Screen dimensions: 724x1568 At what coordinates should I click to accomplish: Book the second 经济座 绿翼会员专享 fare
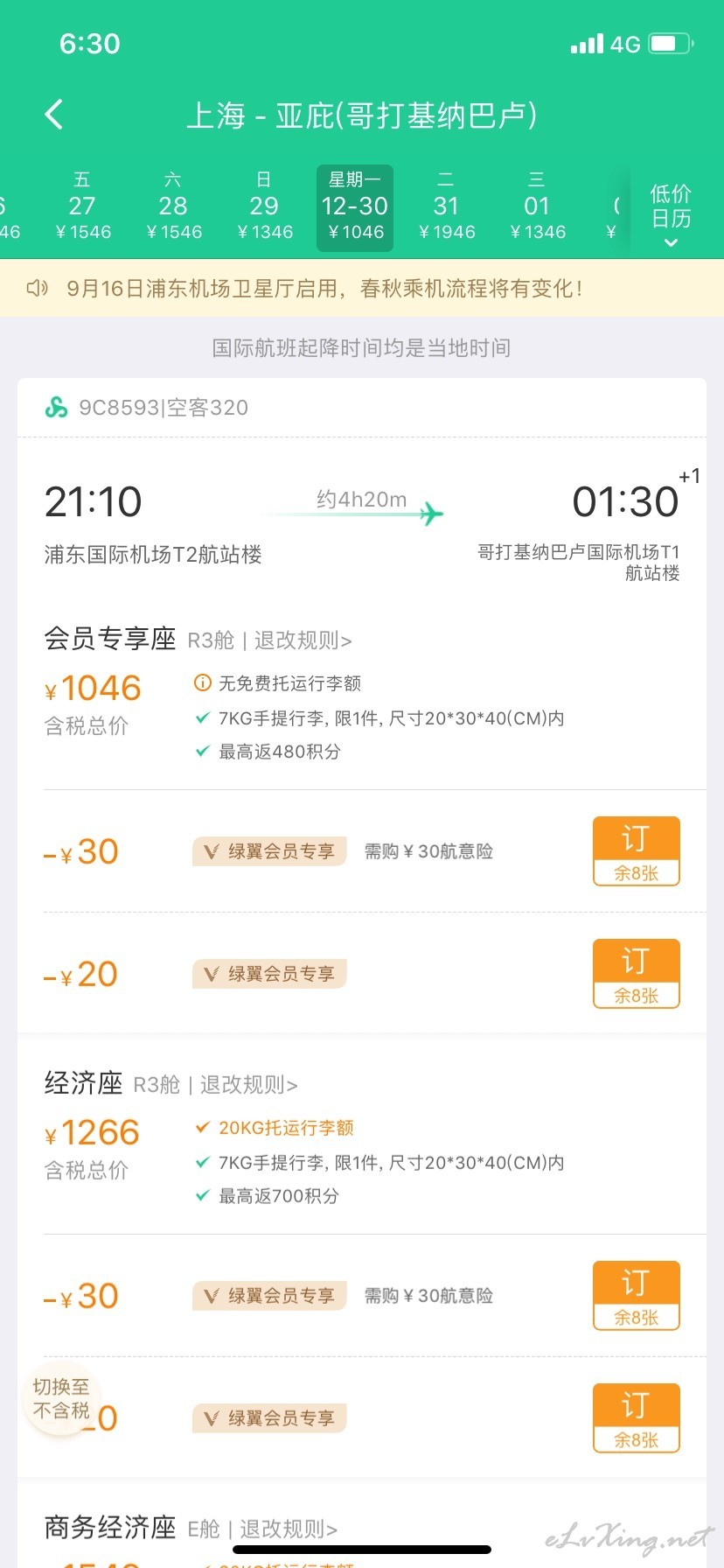637,1418
